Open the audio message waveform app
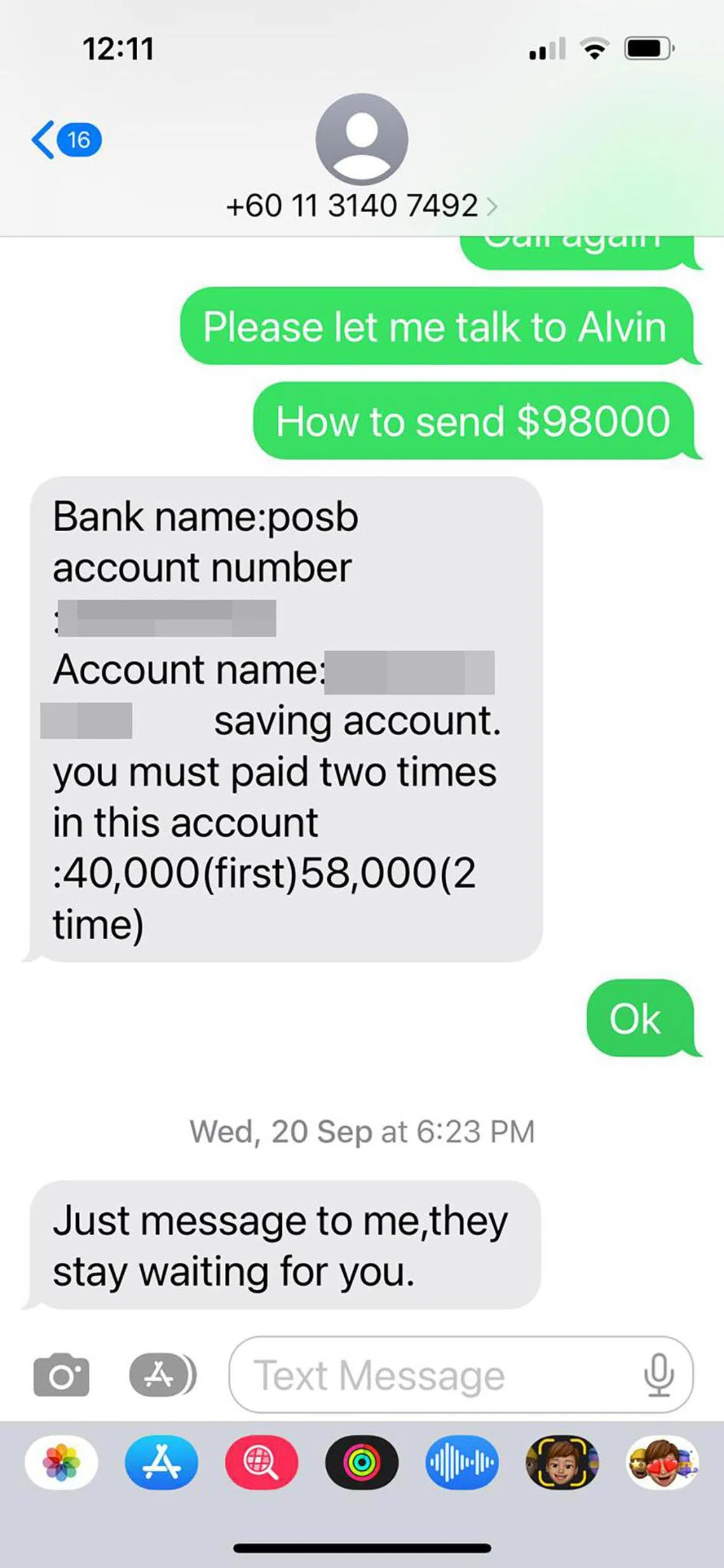Screen dimensions: 724x1568 (462, 1463)
